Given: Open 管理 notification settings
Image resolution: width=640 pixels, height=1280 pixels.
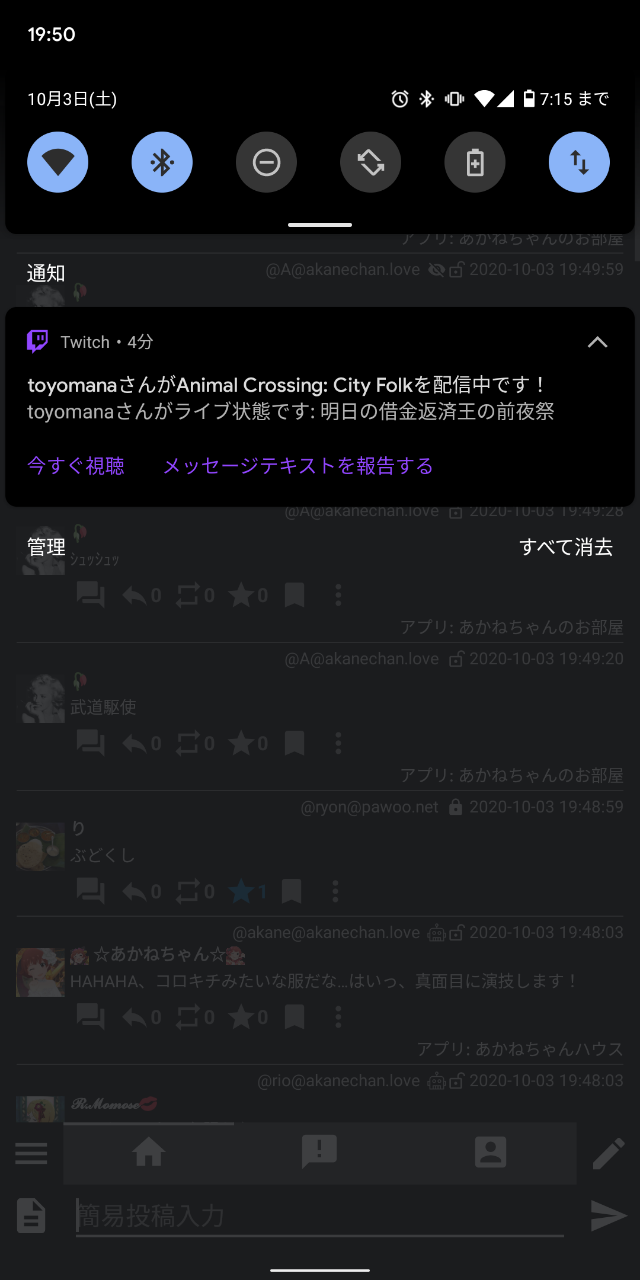Looking at the screenshot, I should click(46, 547).
